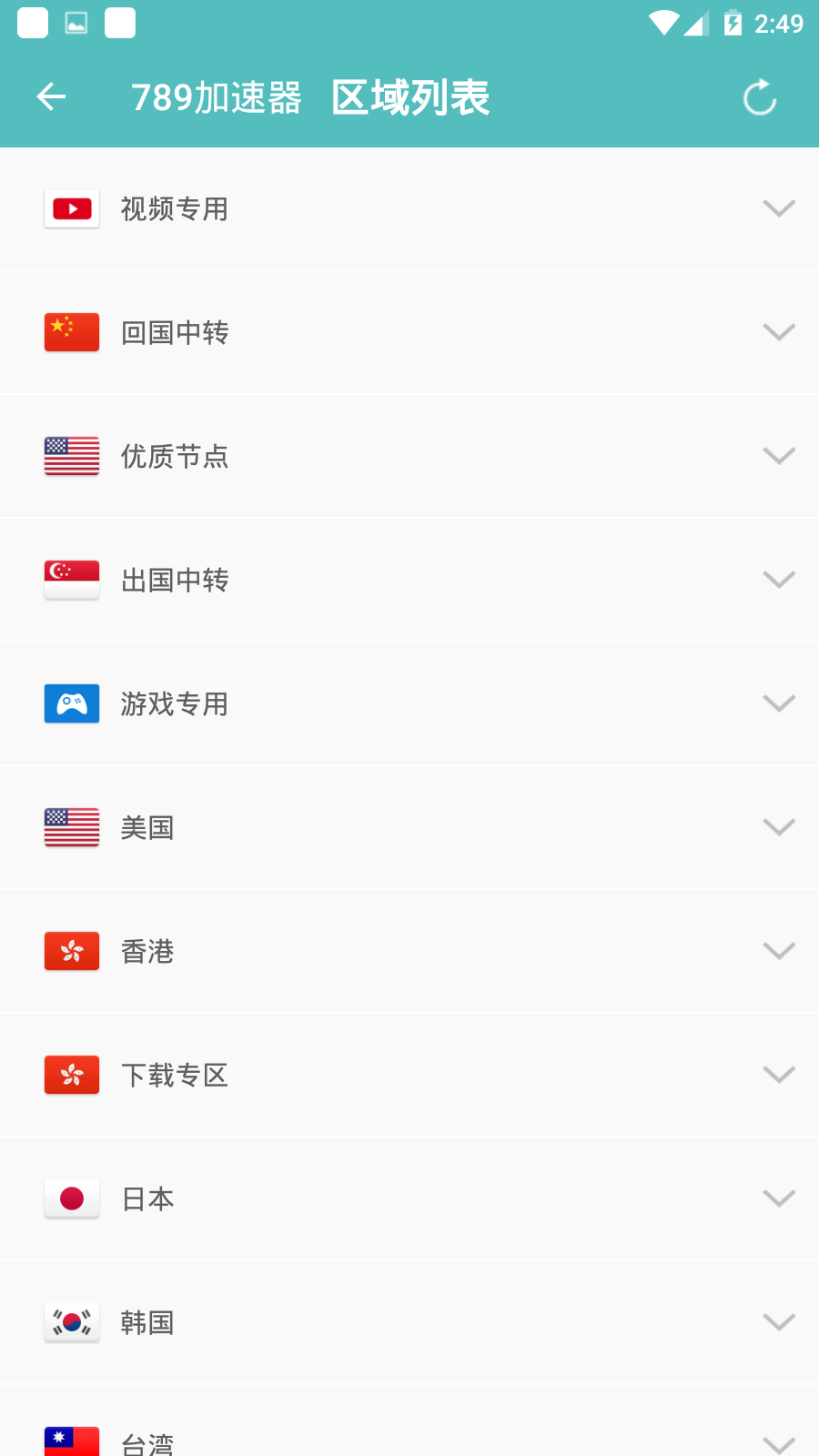The image size is (819, 1456).
Task: Expand the 游戏专用 section
Action: click(779, 703)
